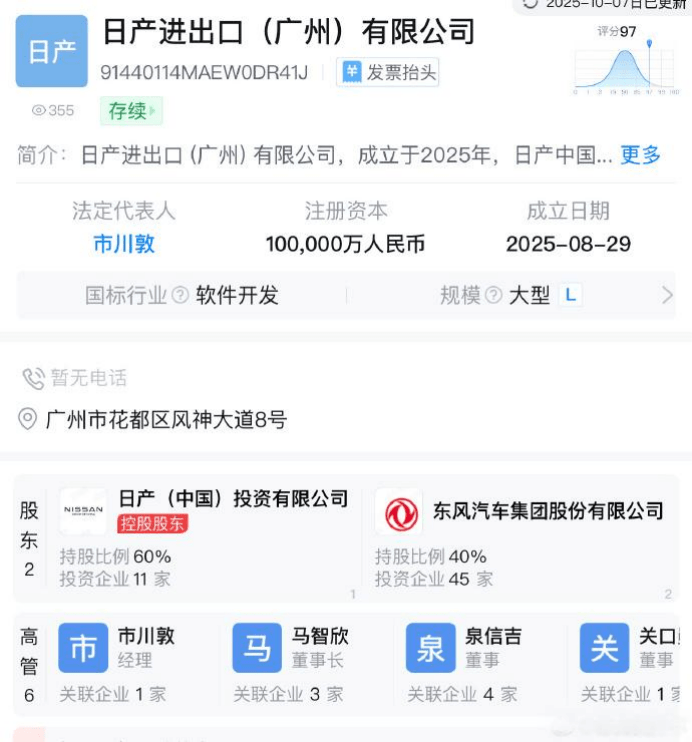Open shareholder 日产（中国）投资有限公司
This screenshot has height=742, width=692.
coord(232,499)
